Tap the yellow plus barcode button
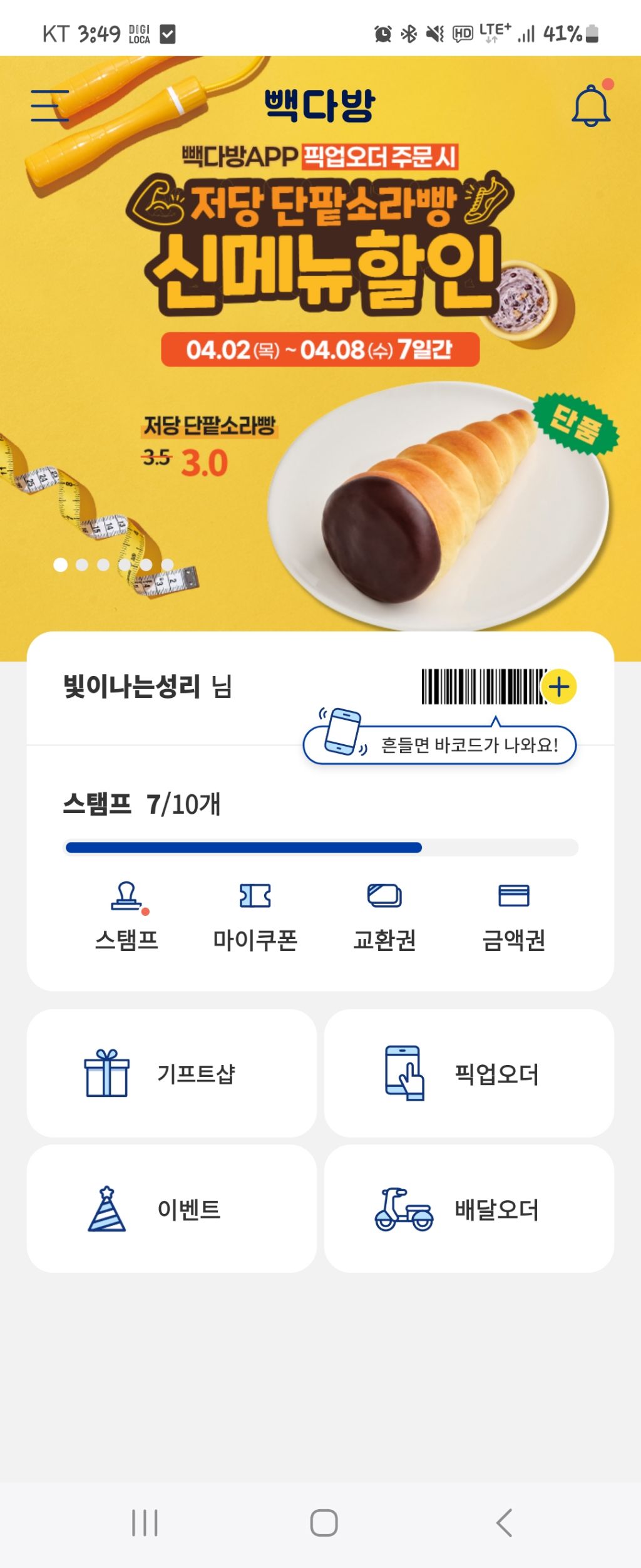The height and width of the screenshot is (1568, 641). pos(558,687)
